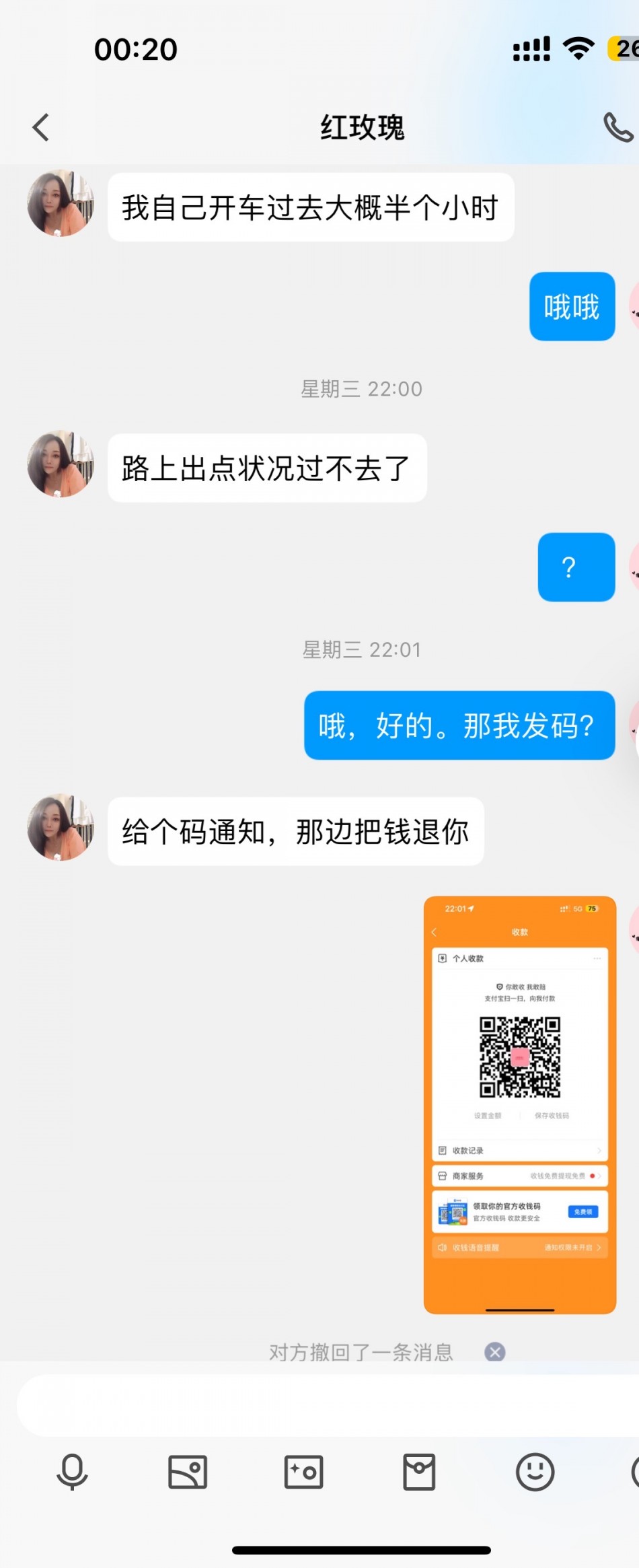Send a red packet
The height and width of the screenshot is (1568, 639).
(x=419, y=1472)
